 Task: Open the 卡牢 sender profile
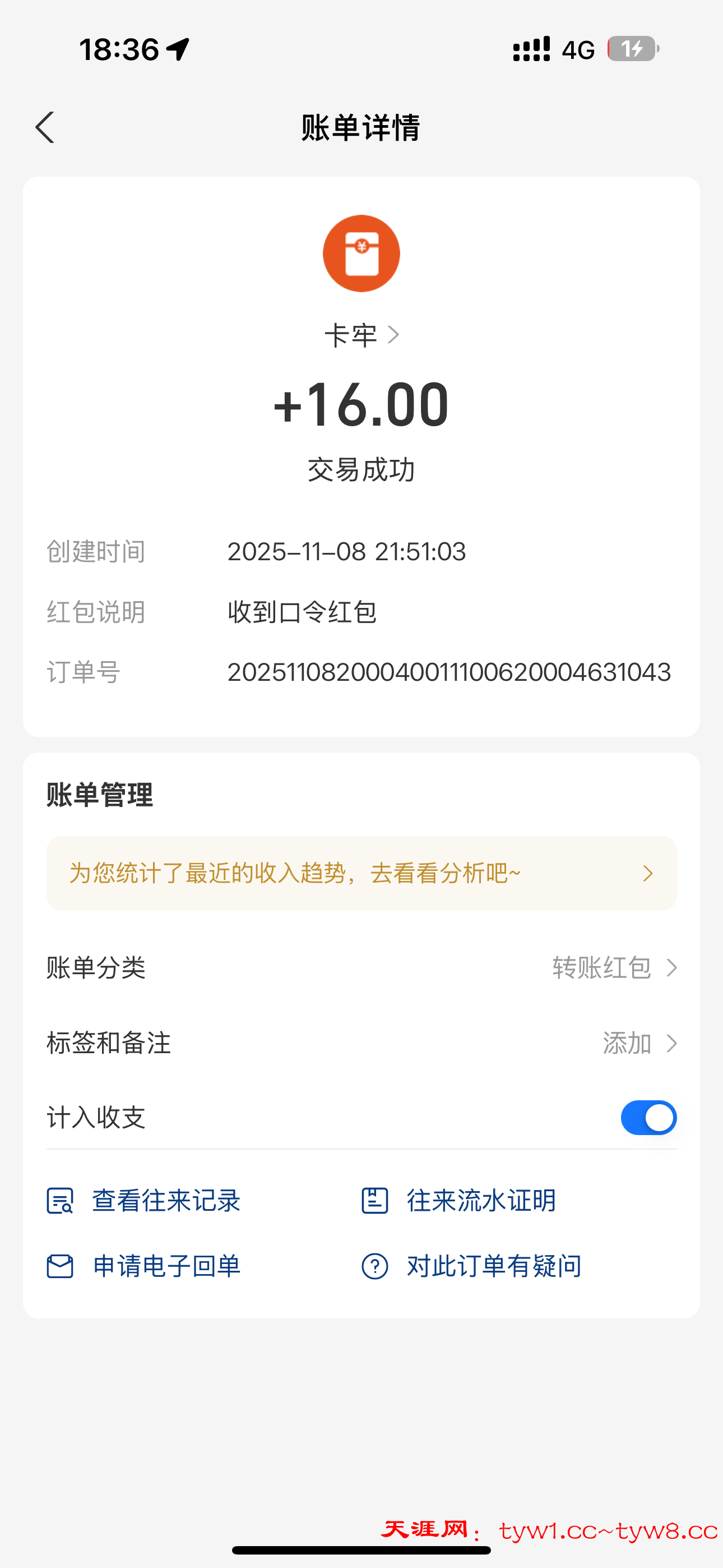[361, 335]
